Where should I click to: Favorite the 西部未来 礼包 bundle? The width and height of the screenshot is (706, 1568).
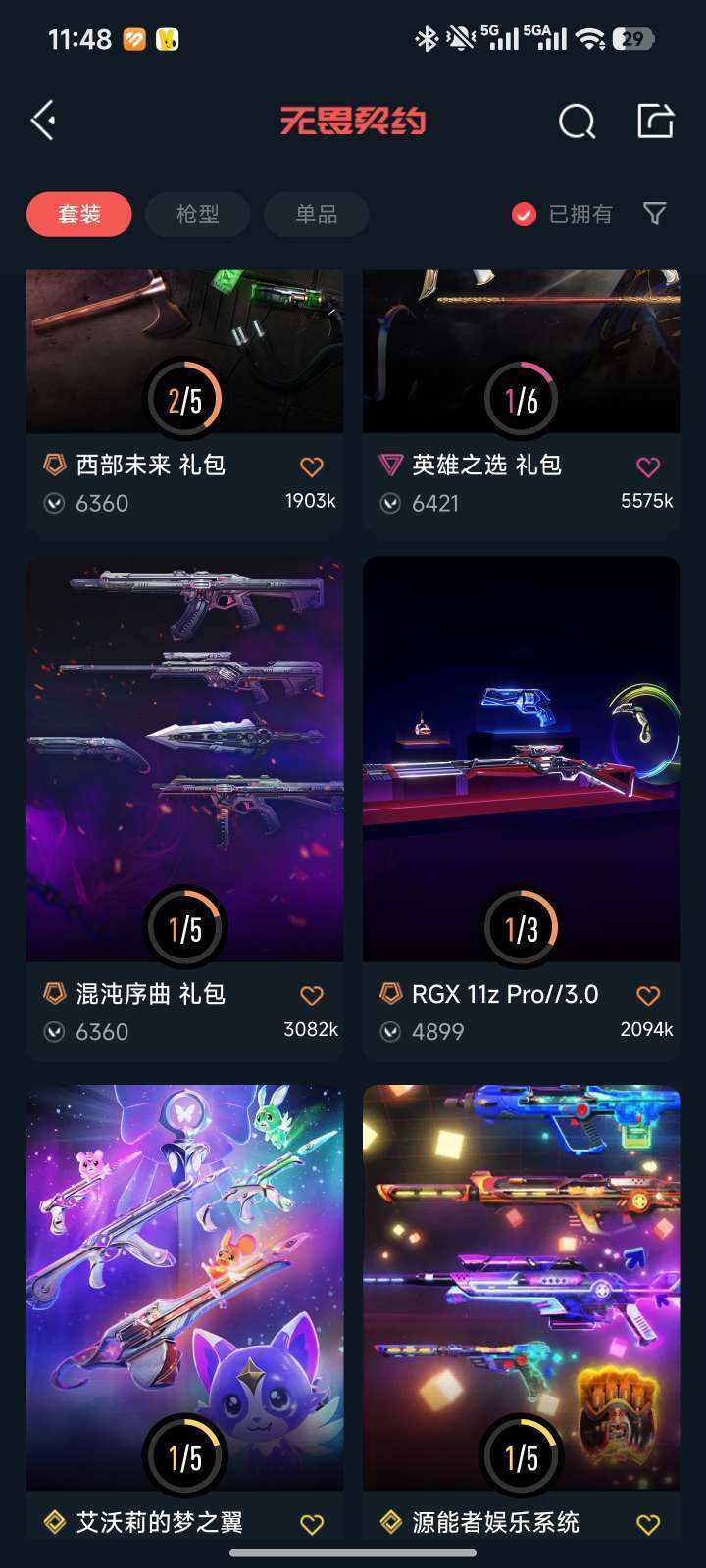pos(312,466)
